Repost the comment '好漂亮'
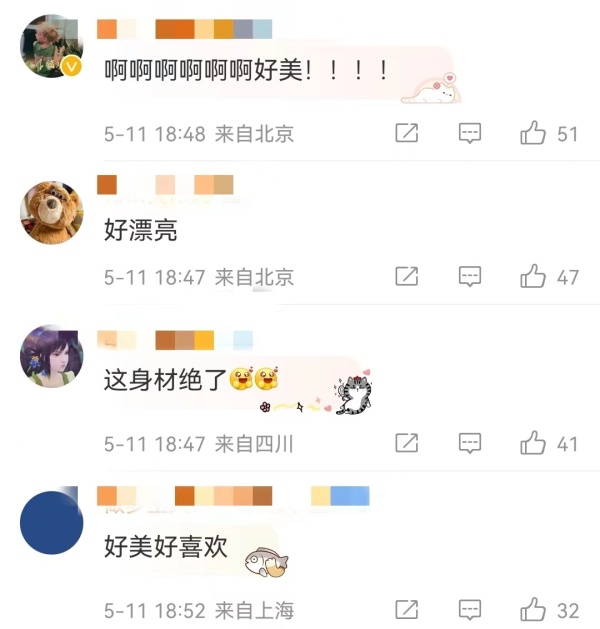Screen dimensions: 600x629 coord(406,276)
